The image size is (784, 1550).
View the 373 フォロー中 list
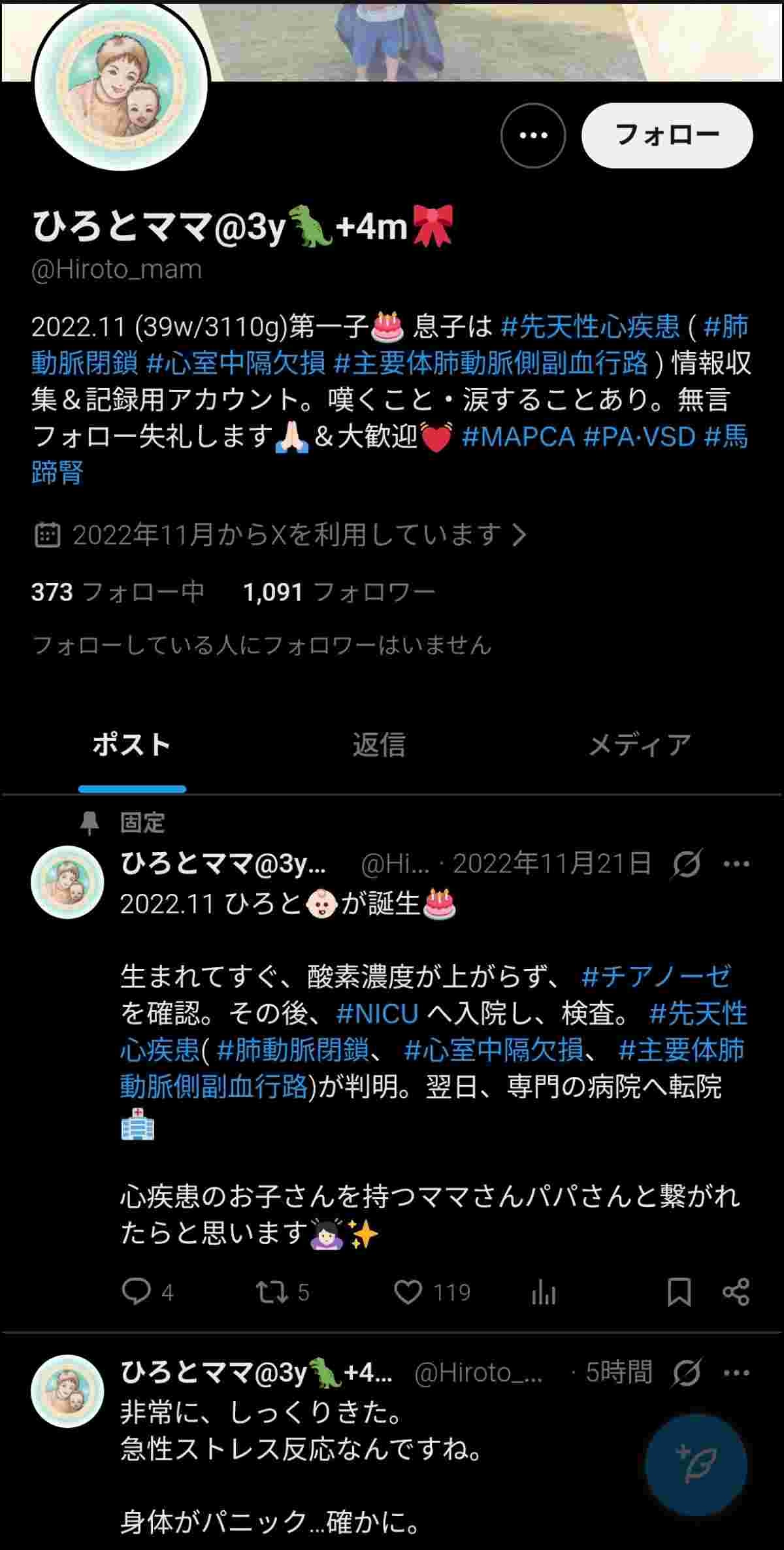118,592
